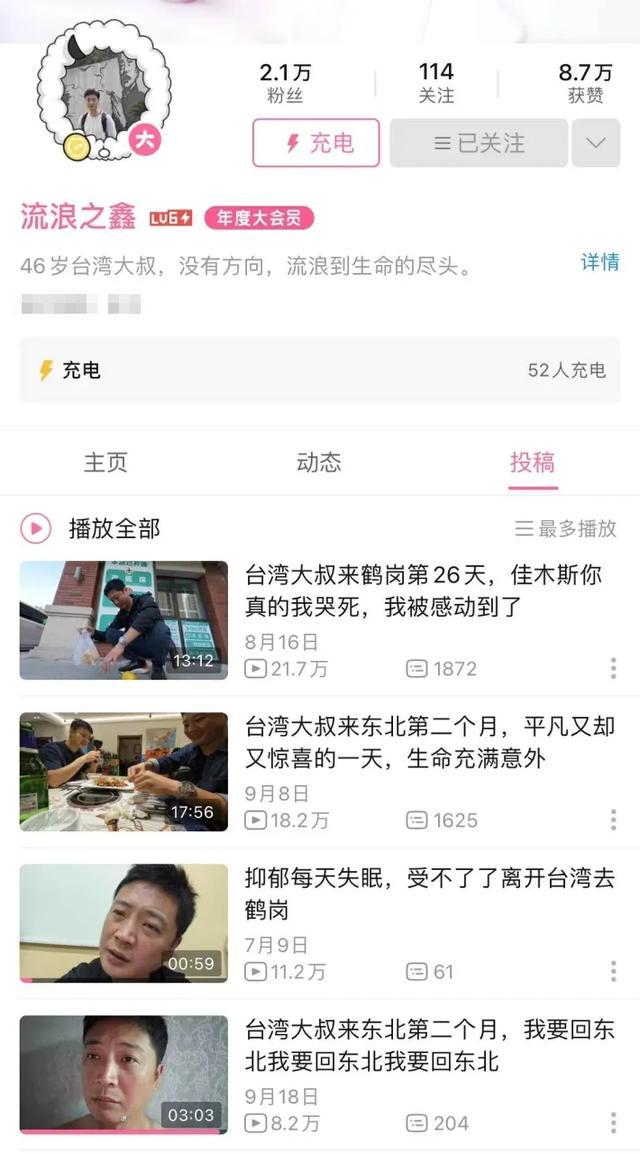Open more options for 9月18日 video
The image size is (640, 1154).
tap(613, 1123)
